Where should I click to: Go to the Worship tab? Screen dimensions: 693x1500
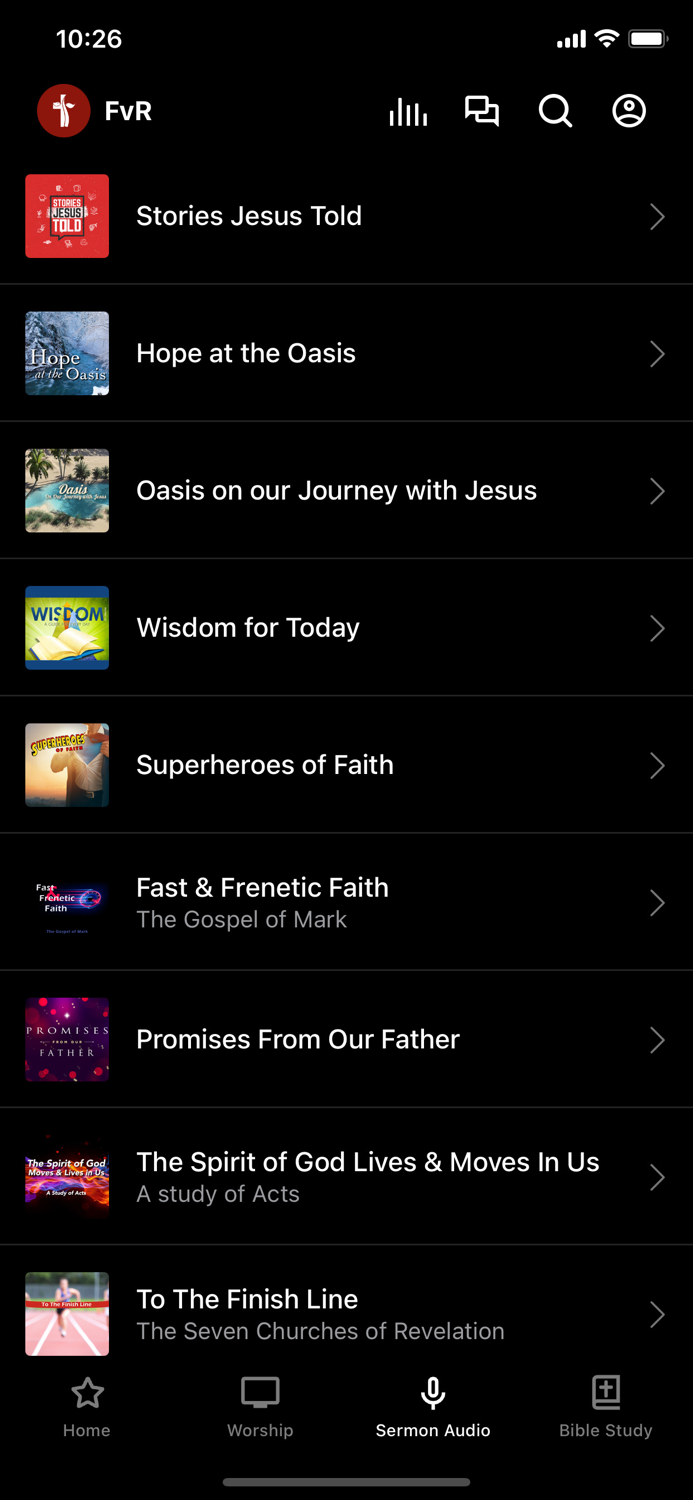point(260,1407)
